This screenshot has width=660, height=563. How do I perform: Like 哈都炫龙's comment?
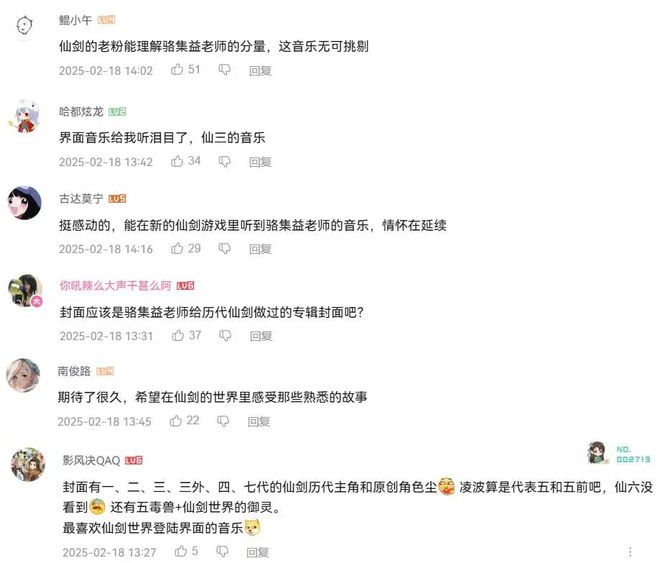click(x=178, y=161)
